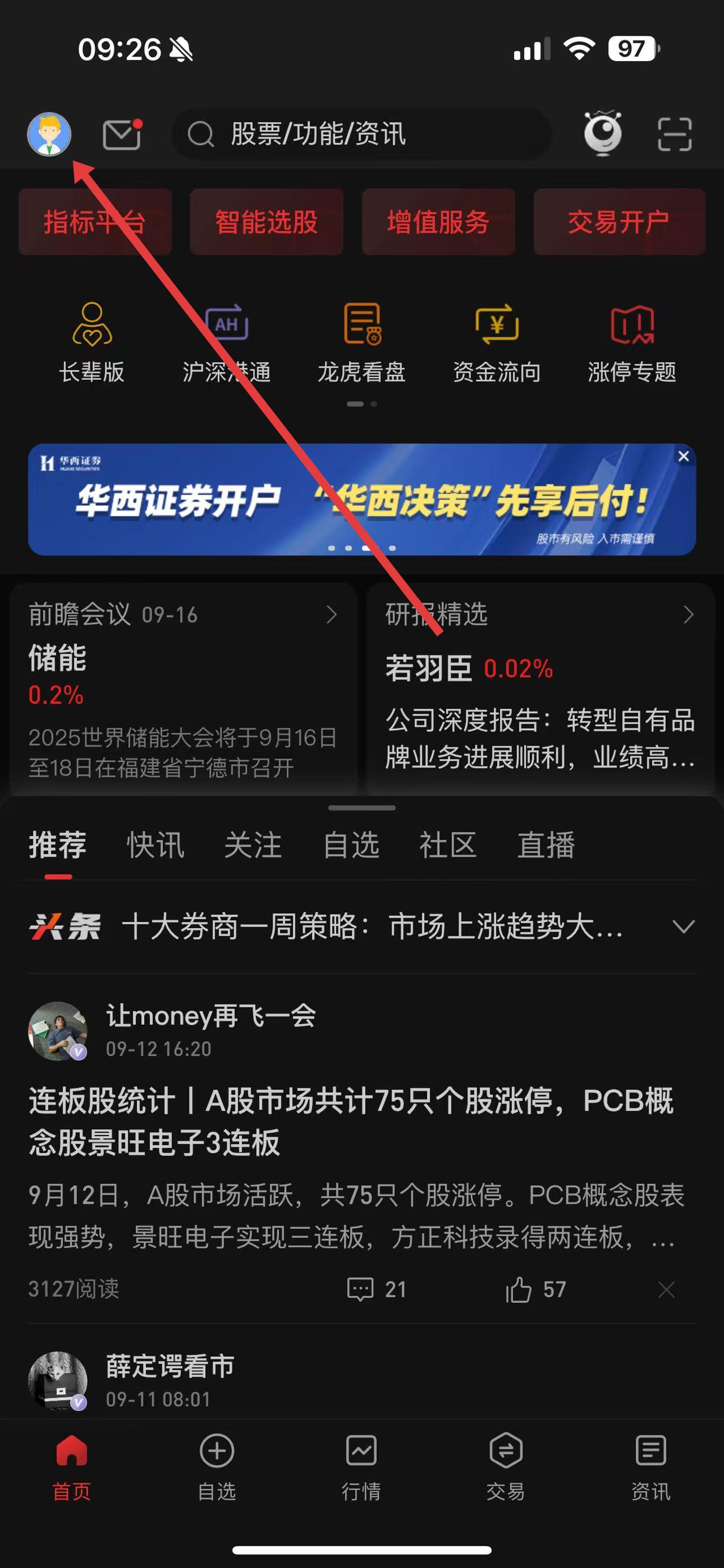Open the profile avatar
Viewport: 724px width, 1568px height.
[x=49, y=134]
